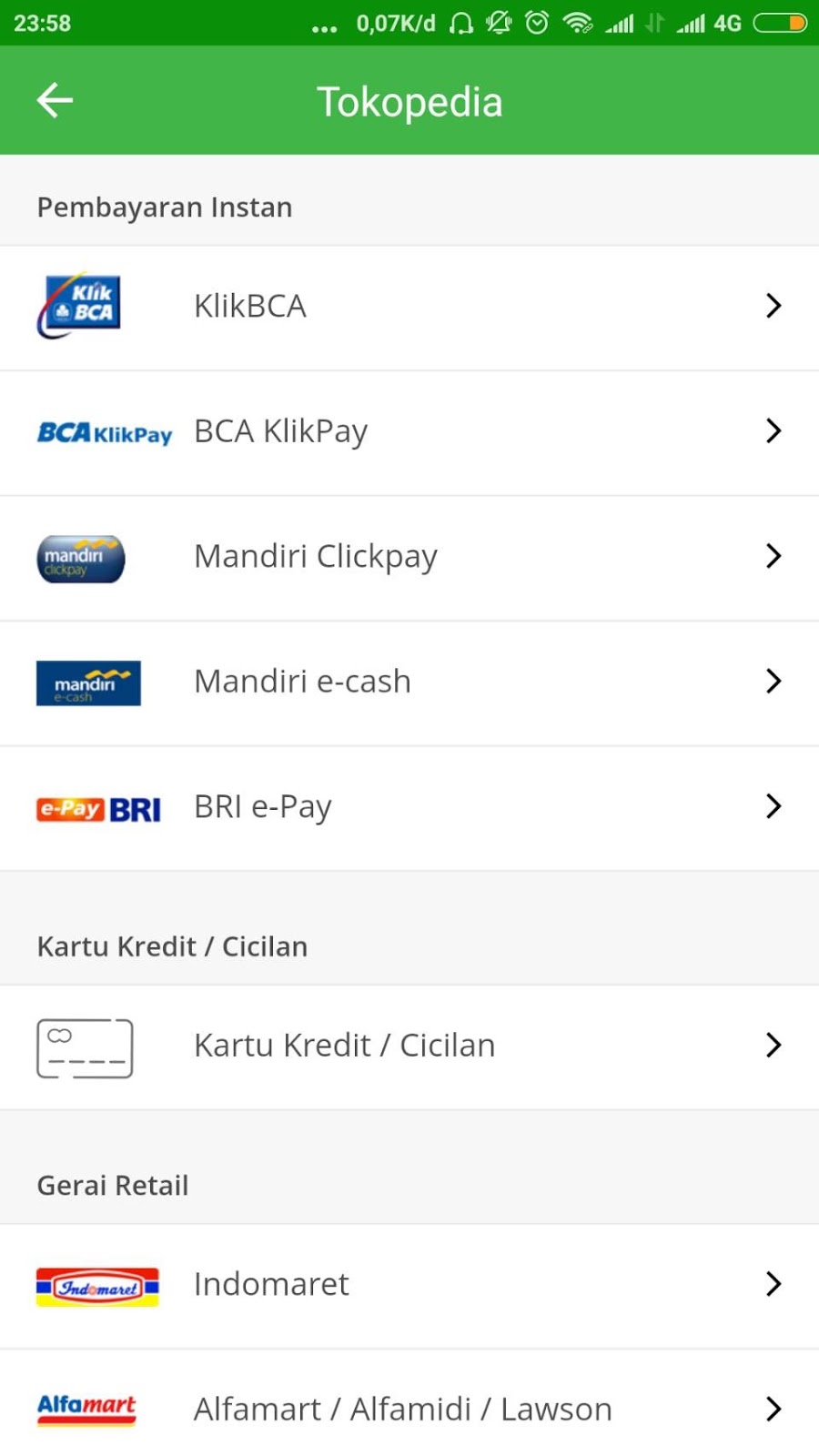Tap the BRI e-Pay row
Image resolution: width=819 pixels, height=1456 pixels.
point(409,807)
